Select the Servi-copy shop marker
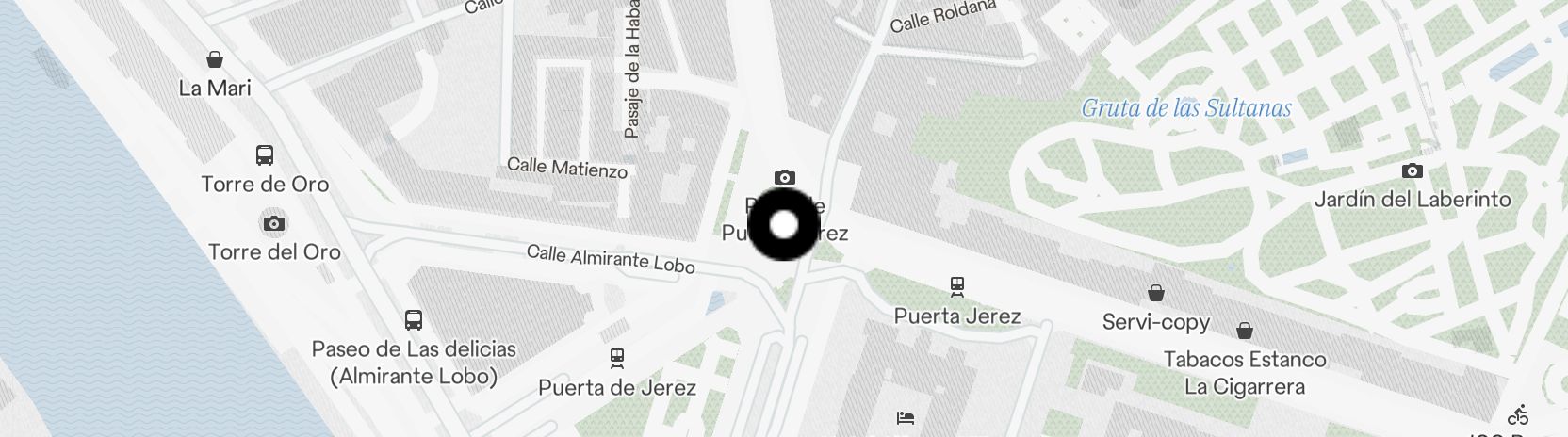The height and width of the screenshot is (437, 1568). tap(1155, 294)
